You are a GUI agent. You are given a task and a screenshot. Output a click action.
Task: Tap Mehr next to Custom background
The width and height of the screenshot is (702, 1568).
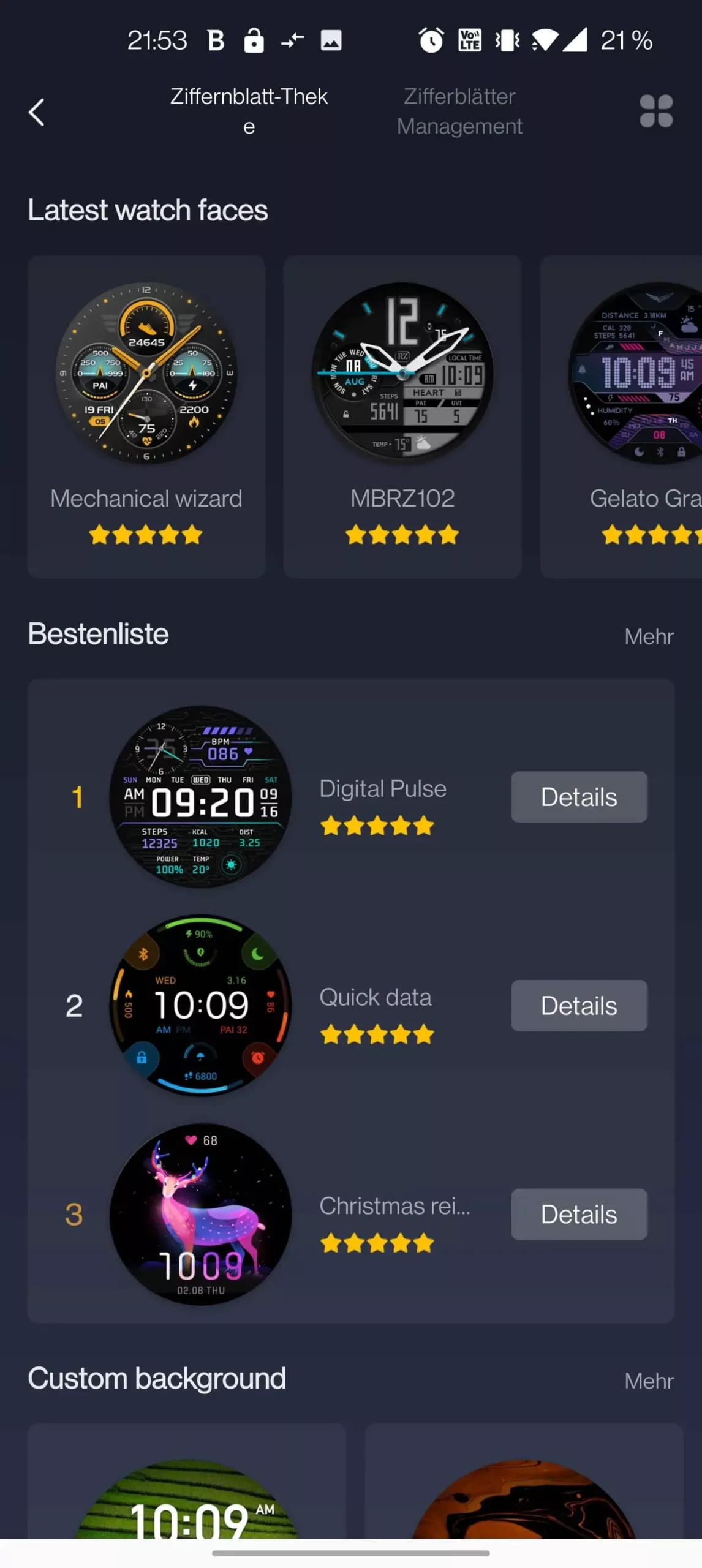pyautogui.click(x=649, y=1381)
